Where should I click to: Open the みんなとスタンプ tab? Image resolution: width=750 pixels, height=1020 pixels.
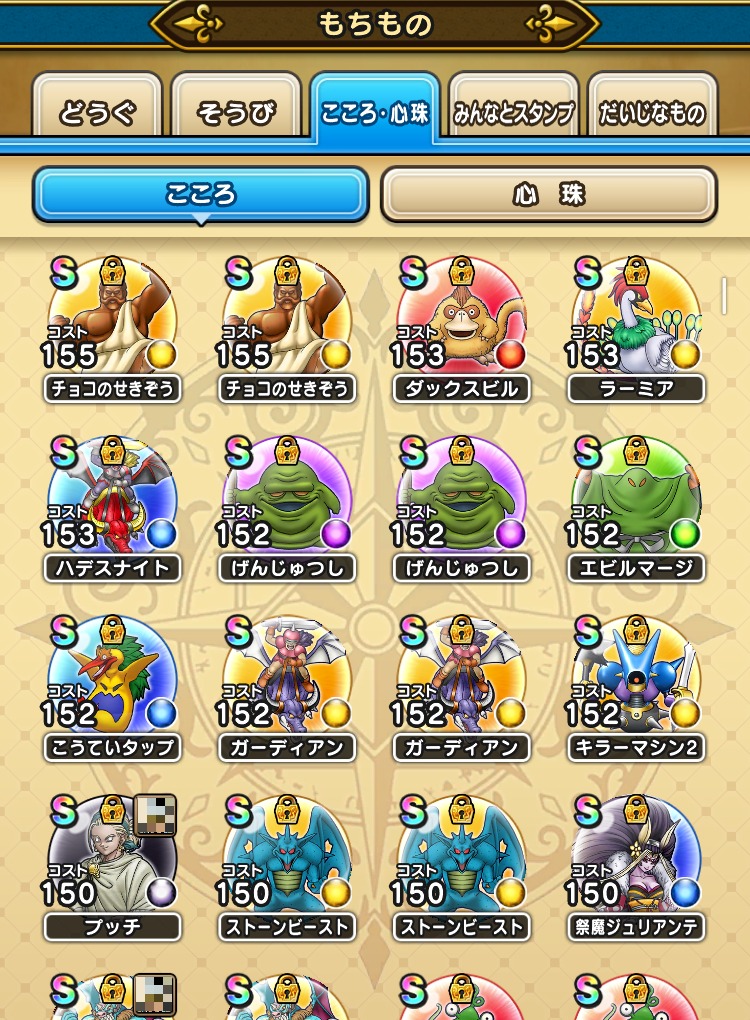coord(513,112)
